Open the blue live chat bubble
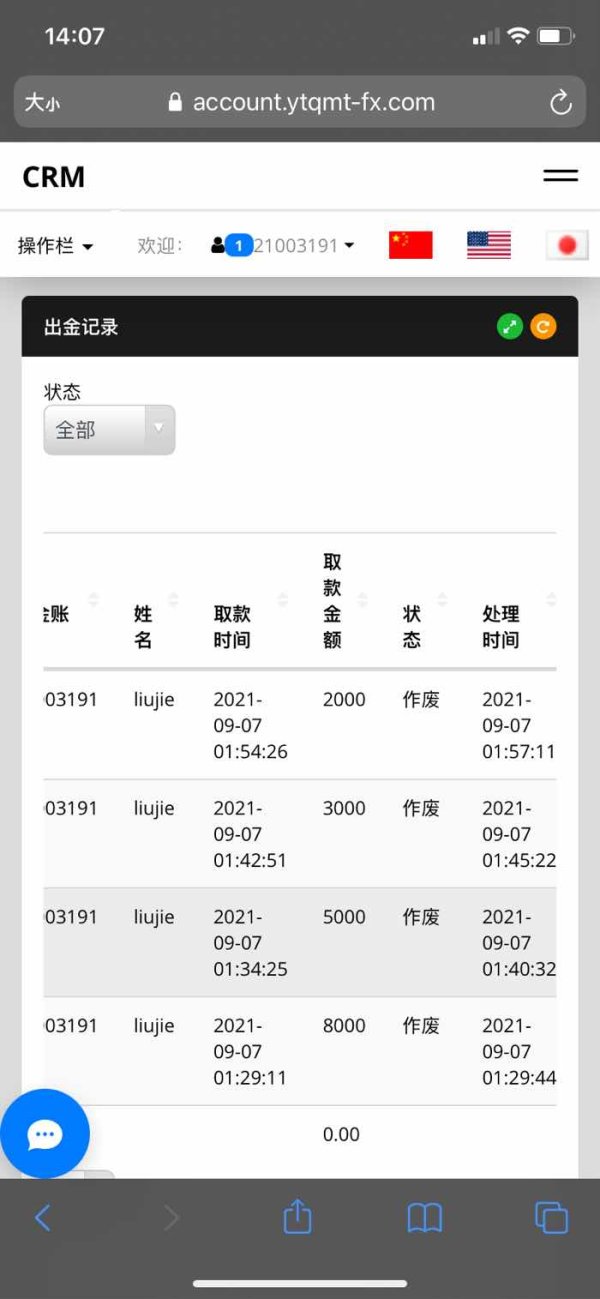Image resolution: width=600 pixels, height=1299 pixels. tap(45, 1134)
